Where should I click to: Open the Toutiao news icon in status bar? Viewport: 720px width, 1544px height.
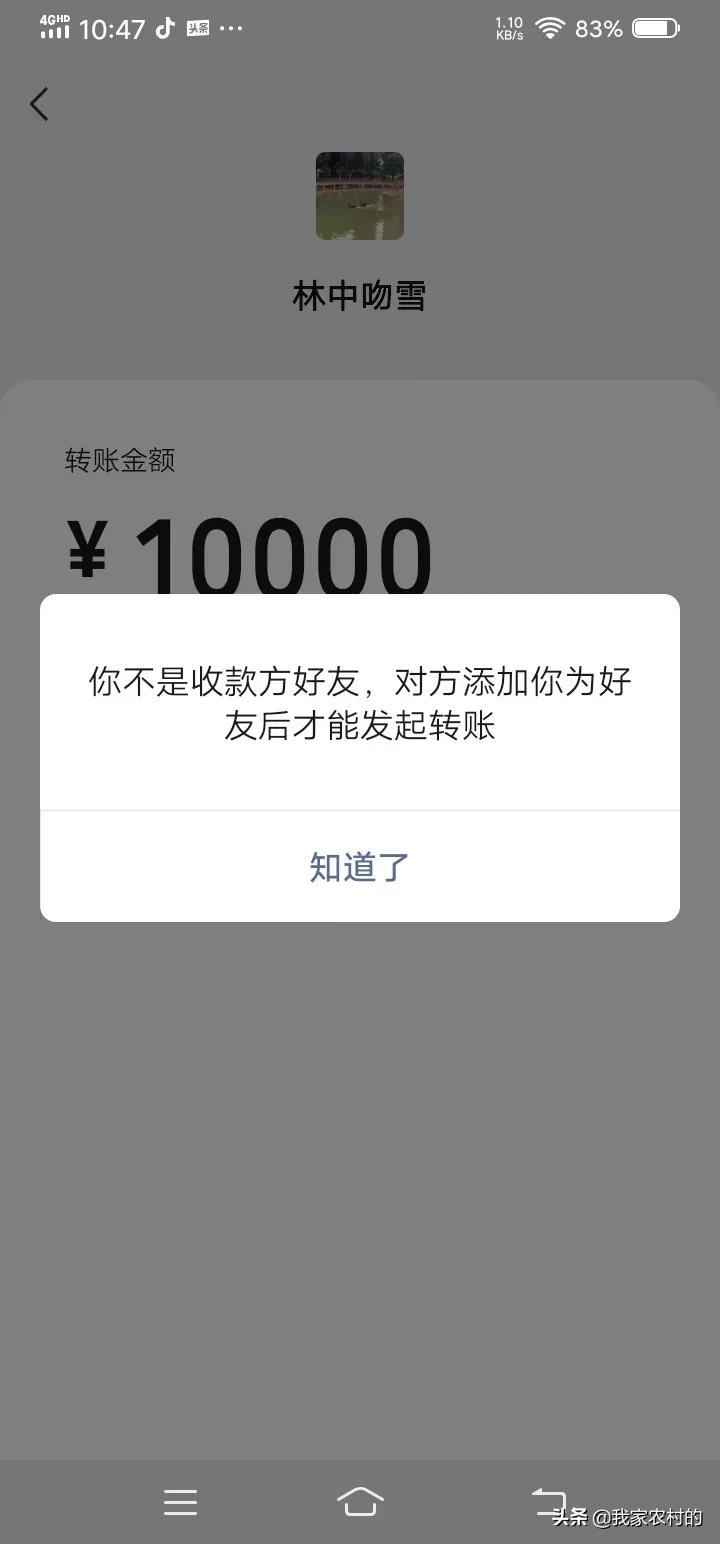tap(198, 28)
